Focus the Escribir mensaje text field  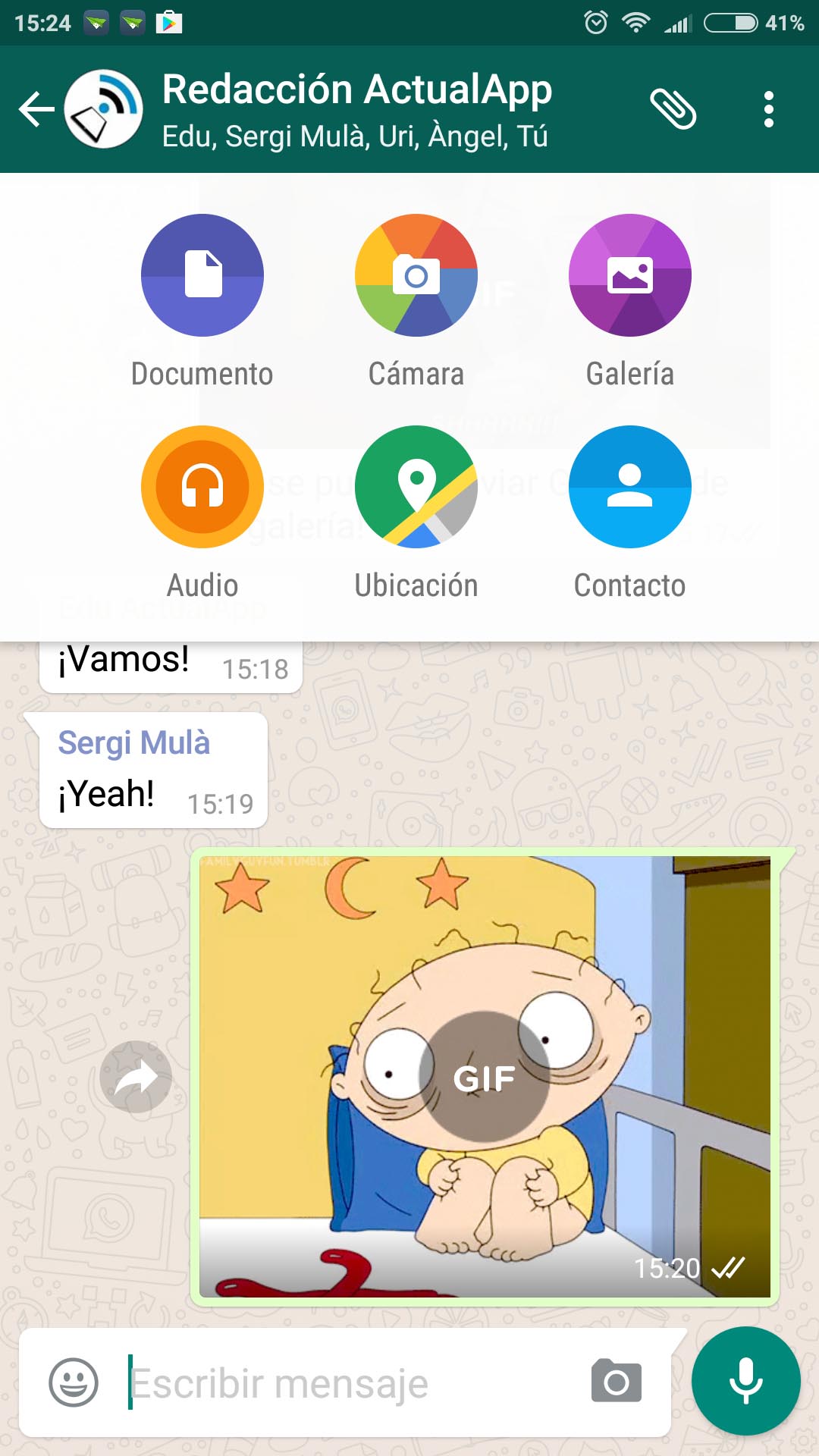(x=349, y=1382)
